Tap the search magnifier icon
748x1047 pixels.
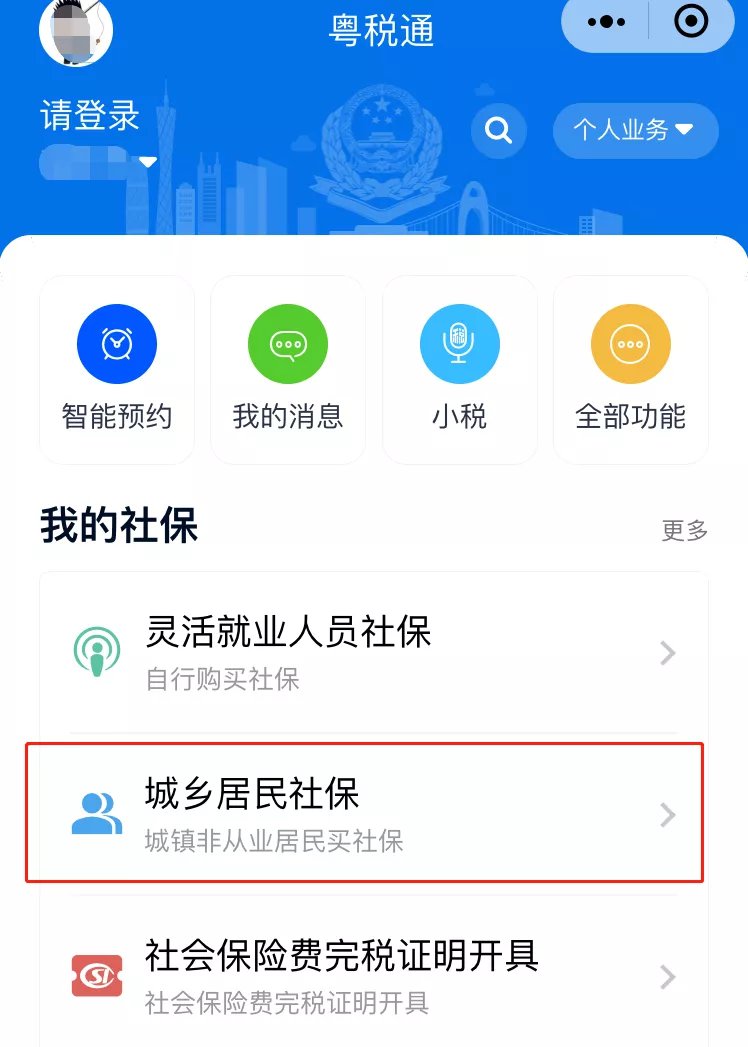click(498, 130)
